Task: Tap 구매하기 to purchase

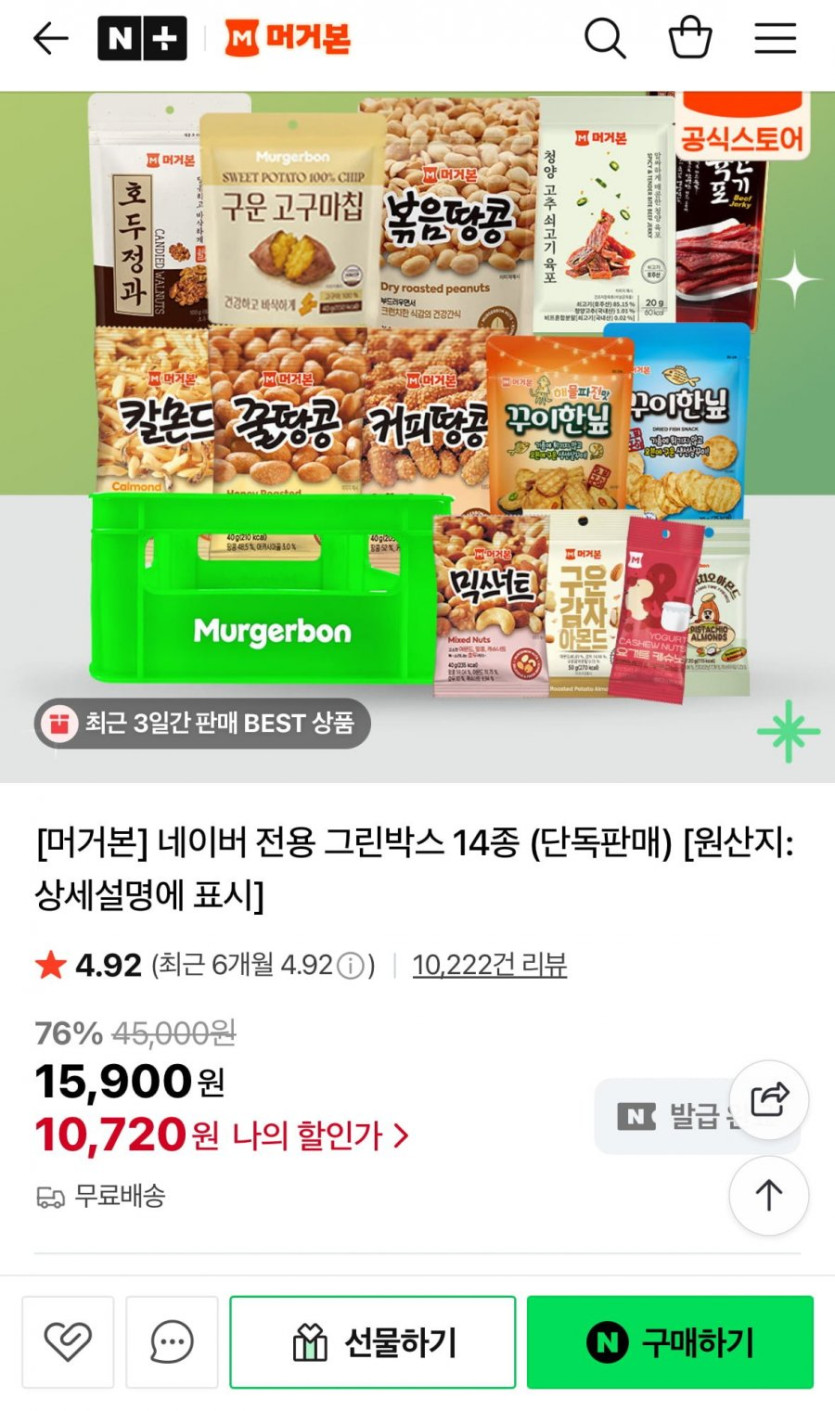Action: pyautogui.click(x=670, y=1342)
